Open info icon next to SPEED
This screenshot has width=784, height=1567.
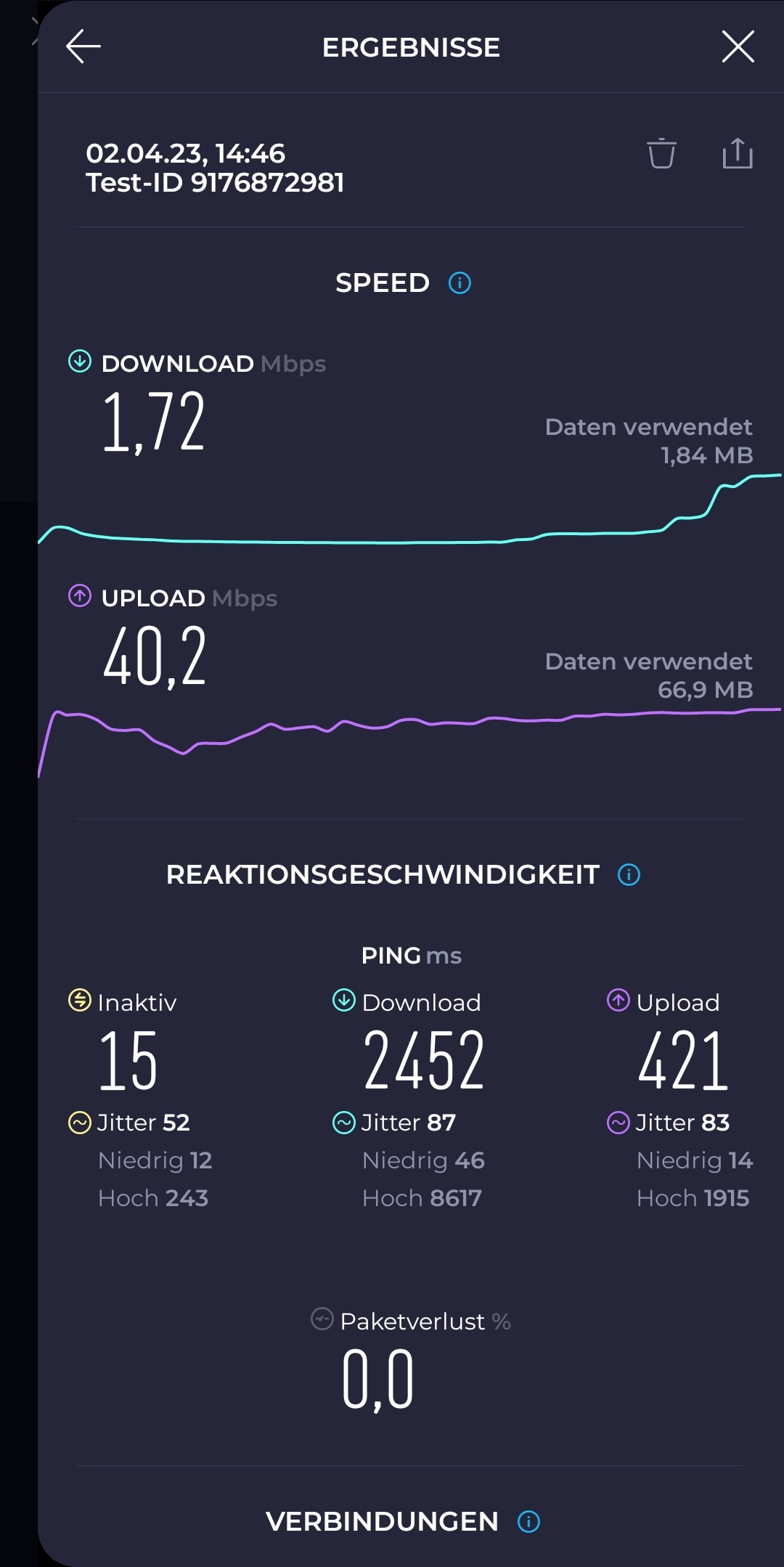(x=460, y=282)
